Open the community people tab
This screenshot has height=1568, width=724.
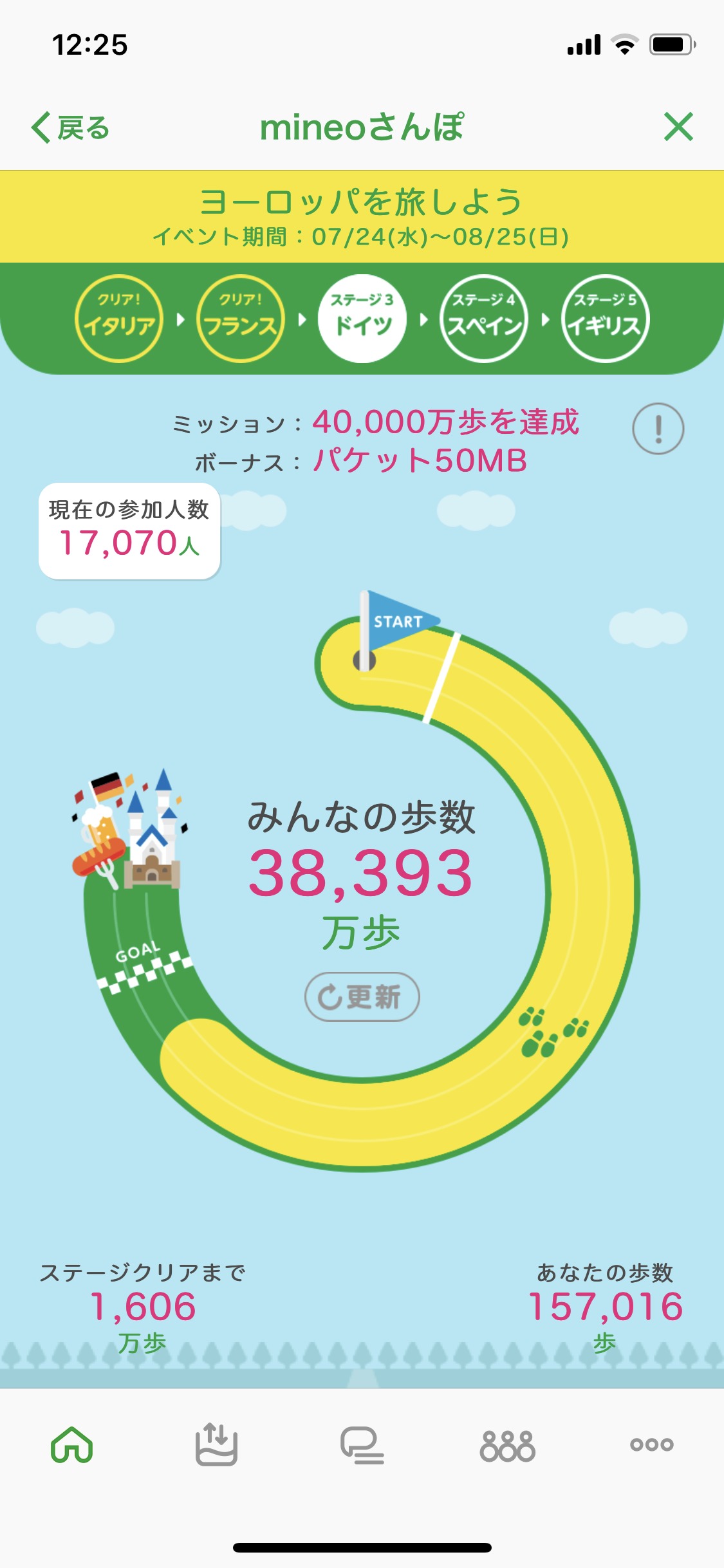507,1444
